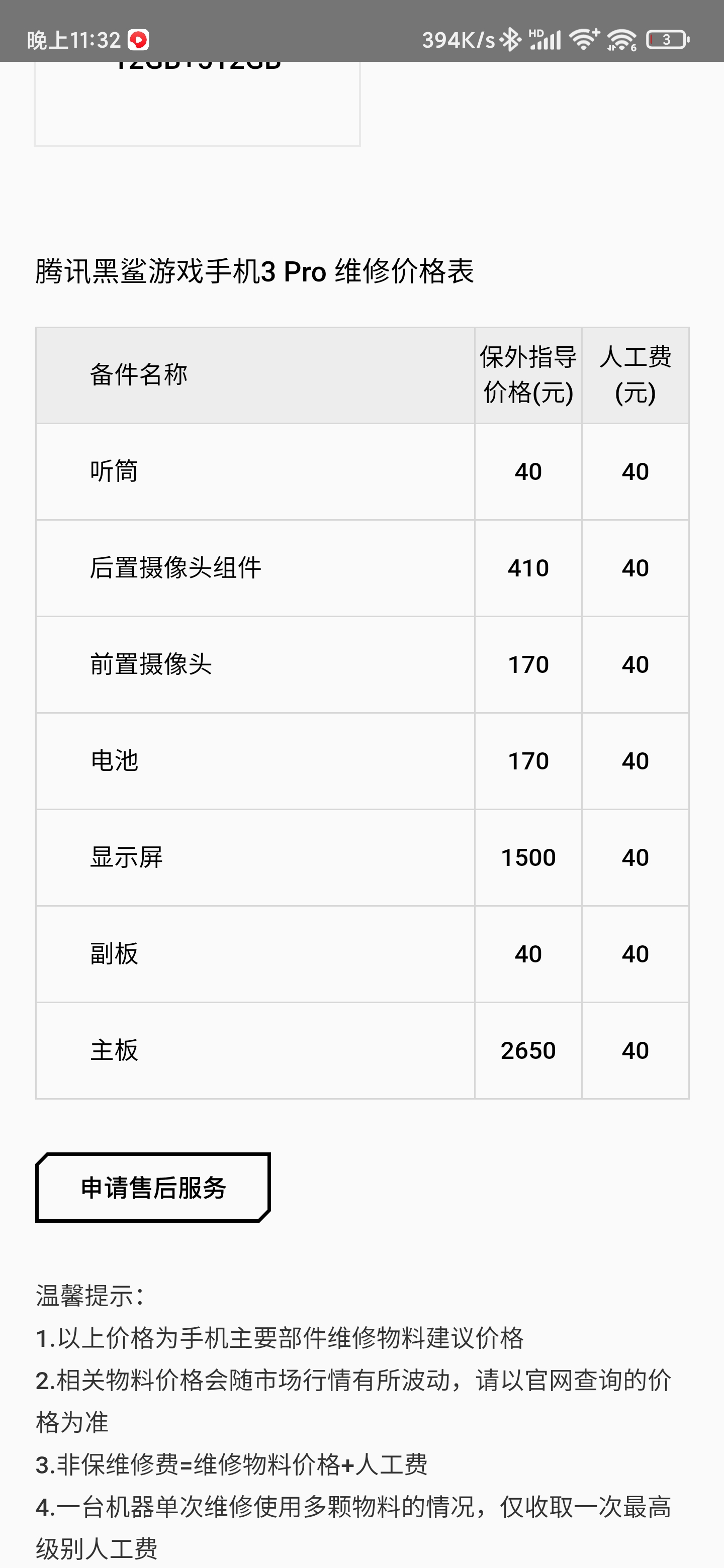Tap the 申请售后服务 button
The width and height of the screenshot is (724, 1568).
click(x=153, y=1187)
